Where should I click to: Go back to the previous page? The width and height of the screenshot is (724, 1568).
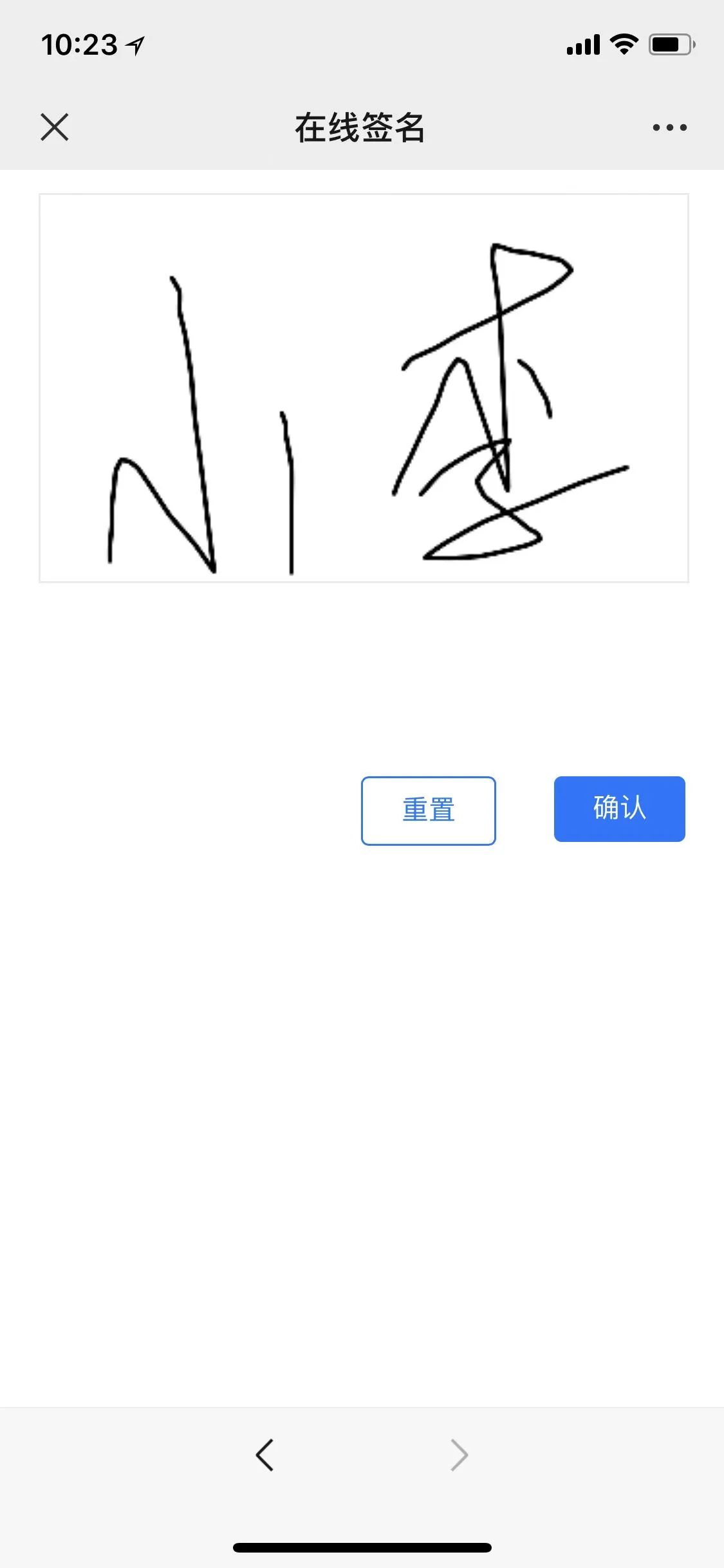[x=265, y=1455]
